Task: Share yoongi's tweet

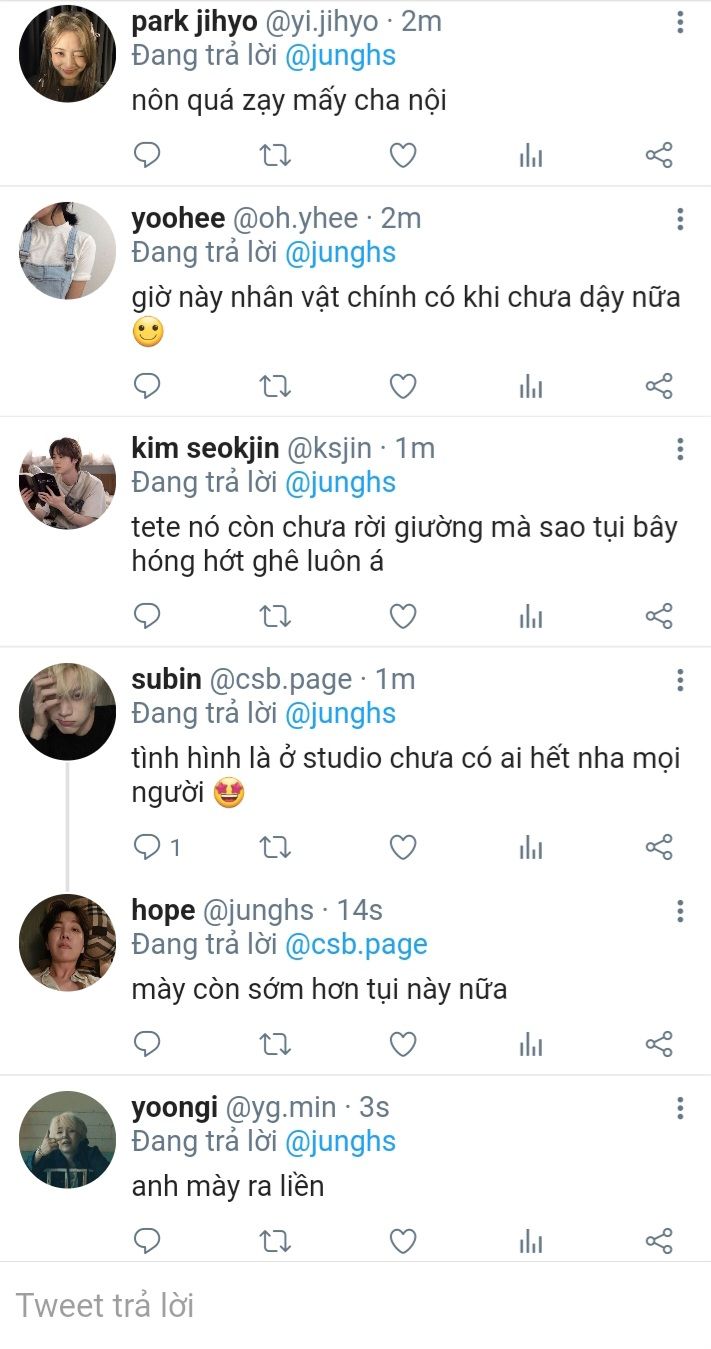Action: pyautogui.click(x=659, y=1241)
